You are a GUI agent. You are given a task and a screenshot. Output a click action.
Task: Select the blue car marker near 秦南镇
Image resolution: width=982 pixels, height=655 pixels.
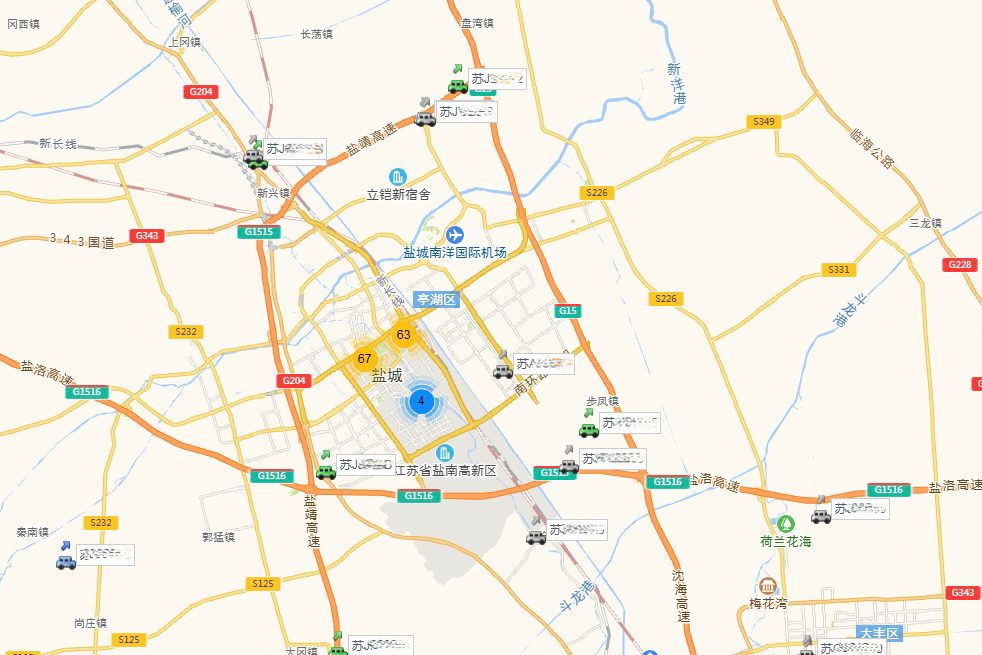pos(66,561)
